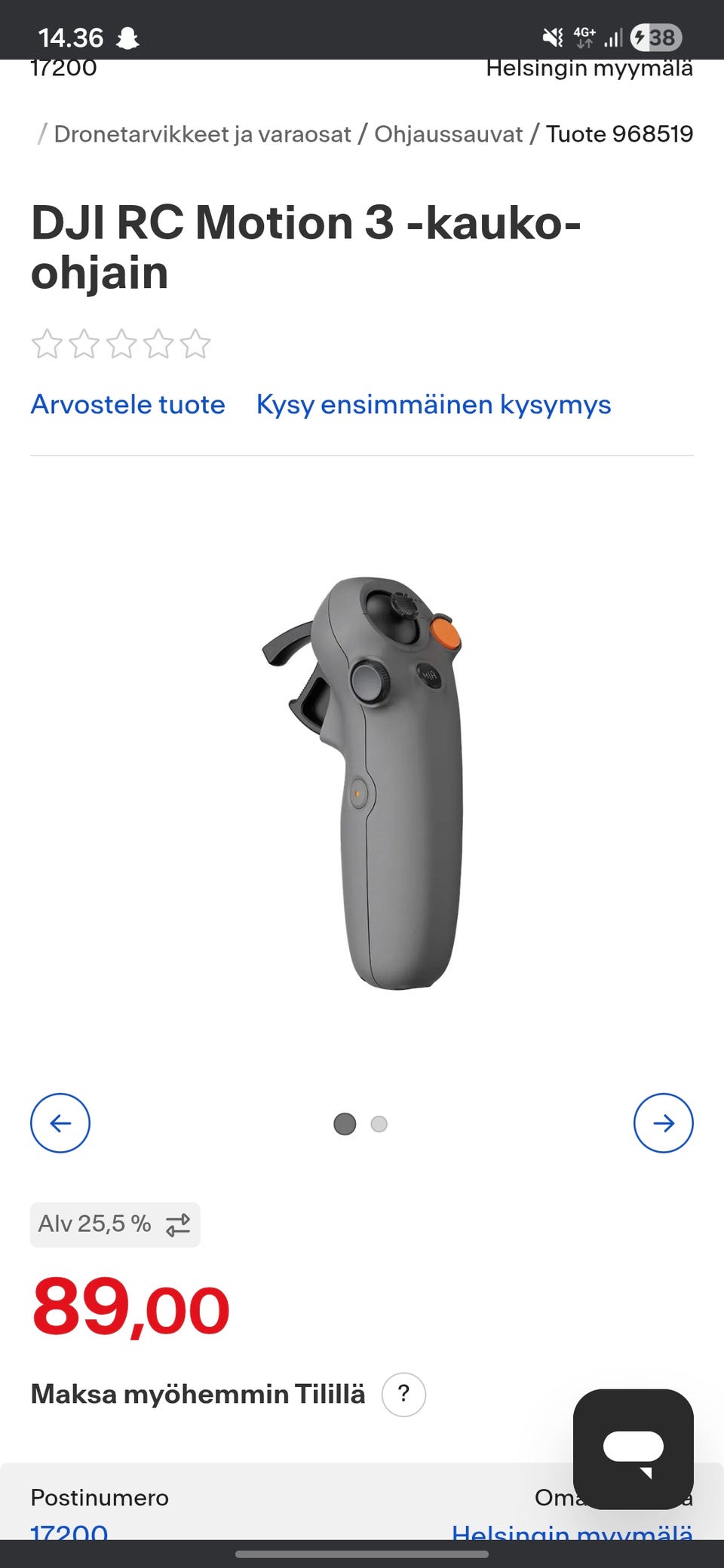
Task: Show the previous product image
Action: coord(60,1123)
